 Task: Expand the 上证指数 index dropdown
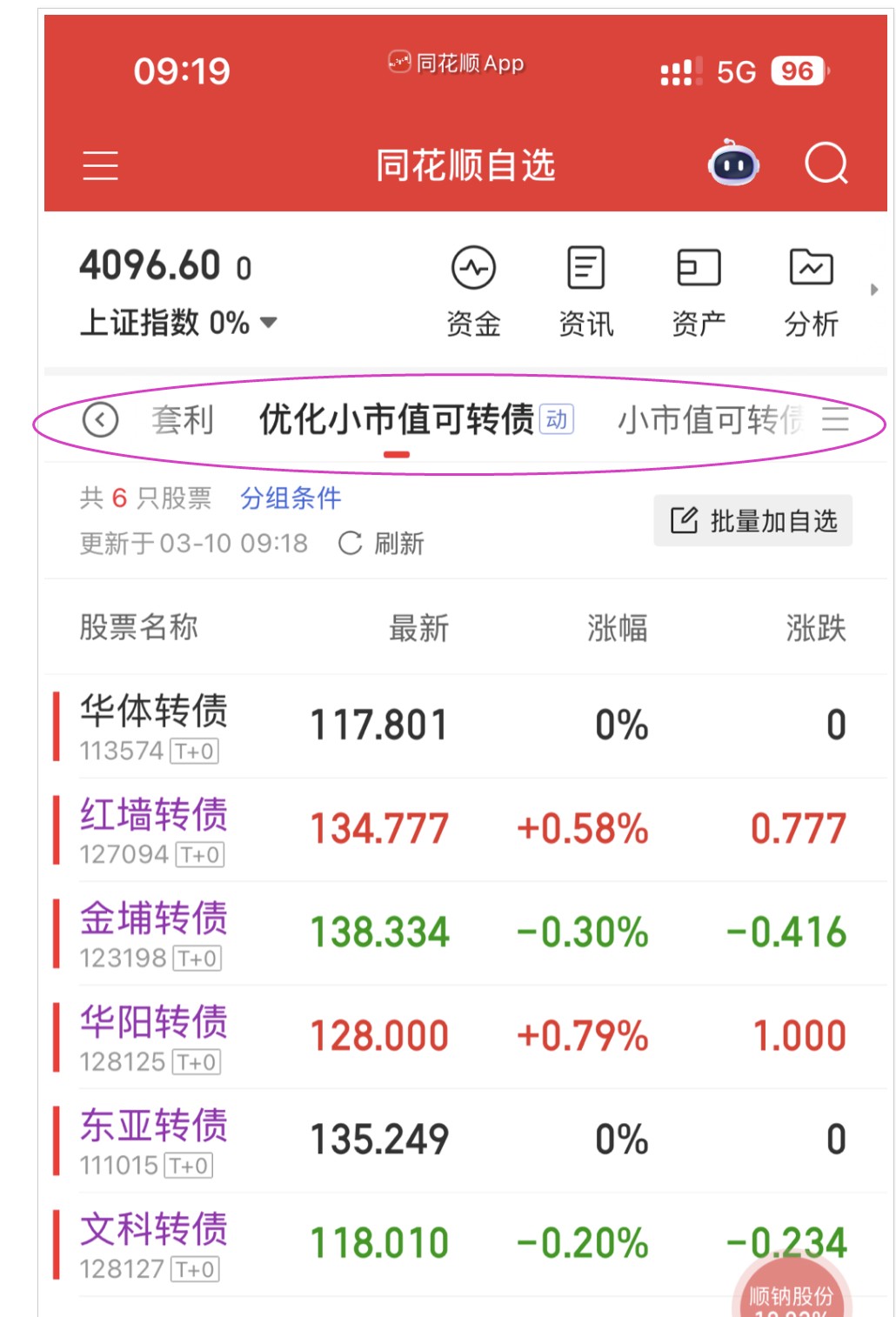(x=269, y=323)
